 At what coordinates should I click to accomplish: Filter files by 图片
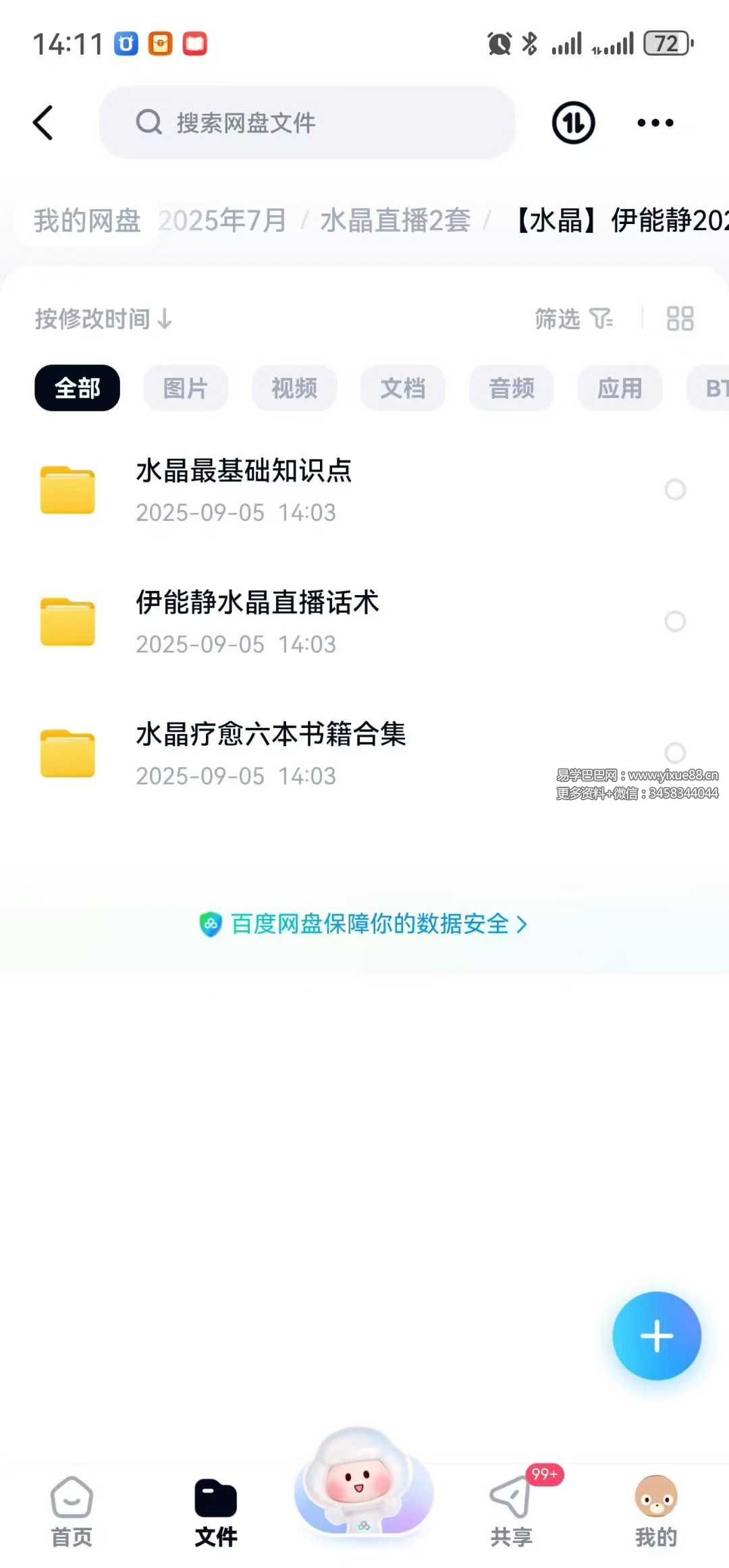click(186, 389)
